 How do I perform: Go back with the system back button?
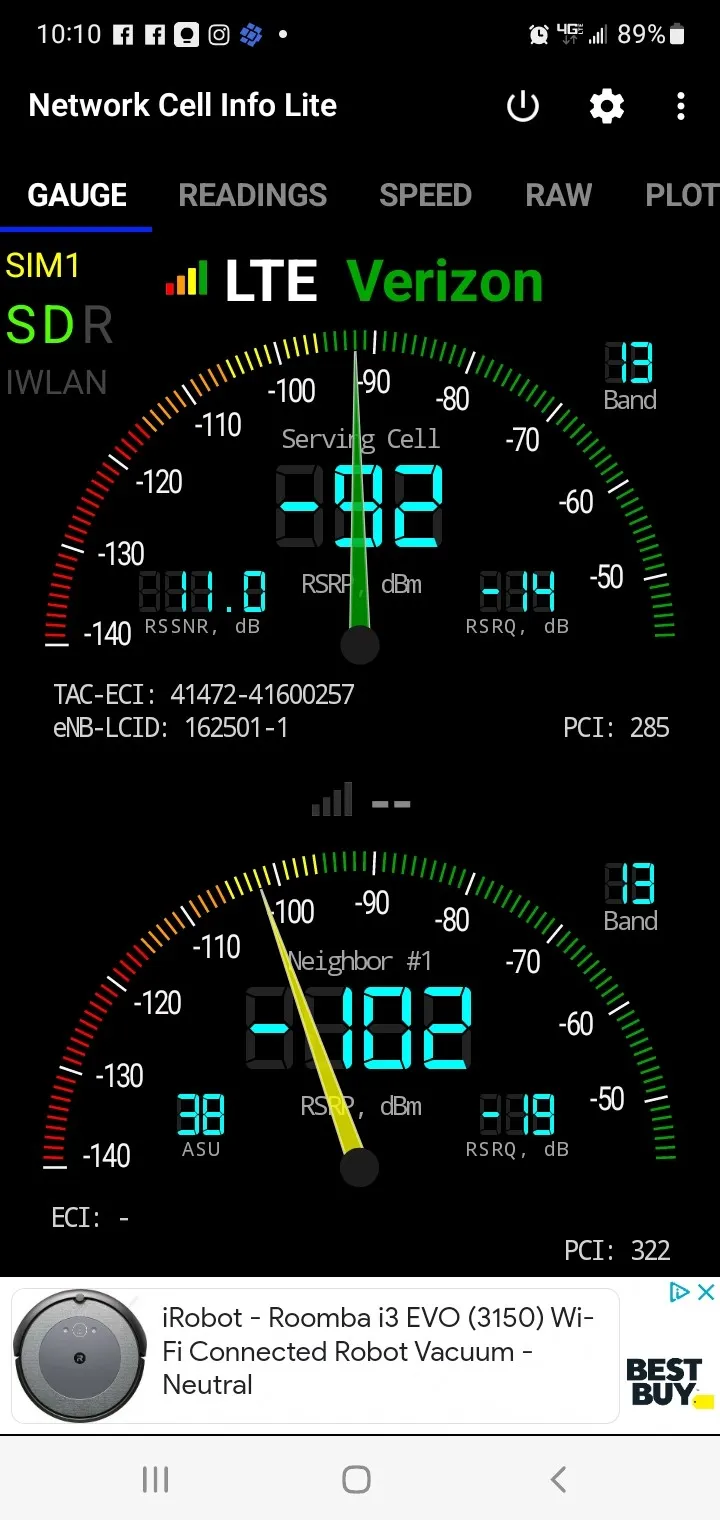click(559, 1480)
